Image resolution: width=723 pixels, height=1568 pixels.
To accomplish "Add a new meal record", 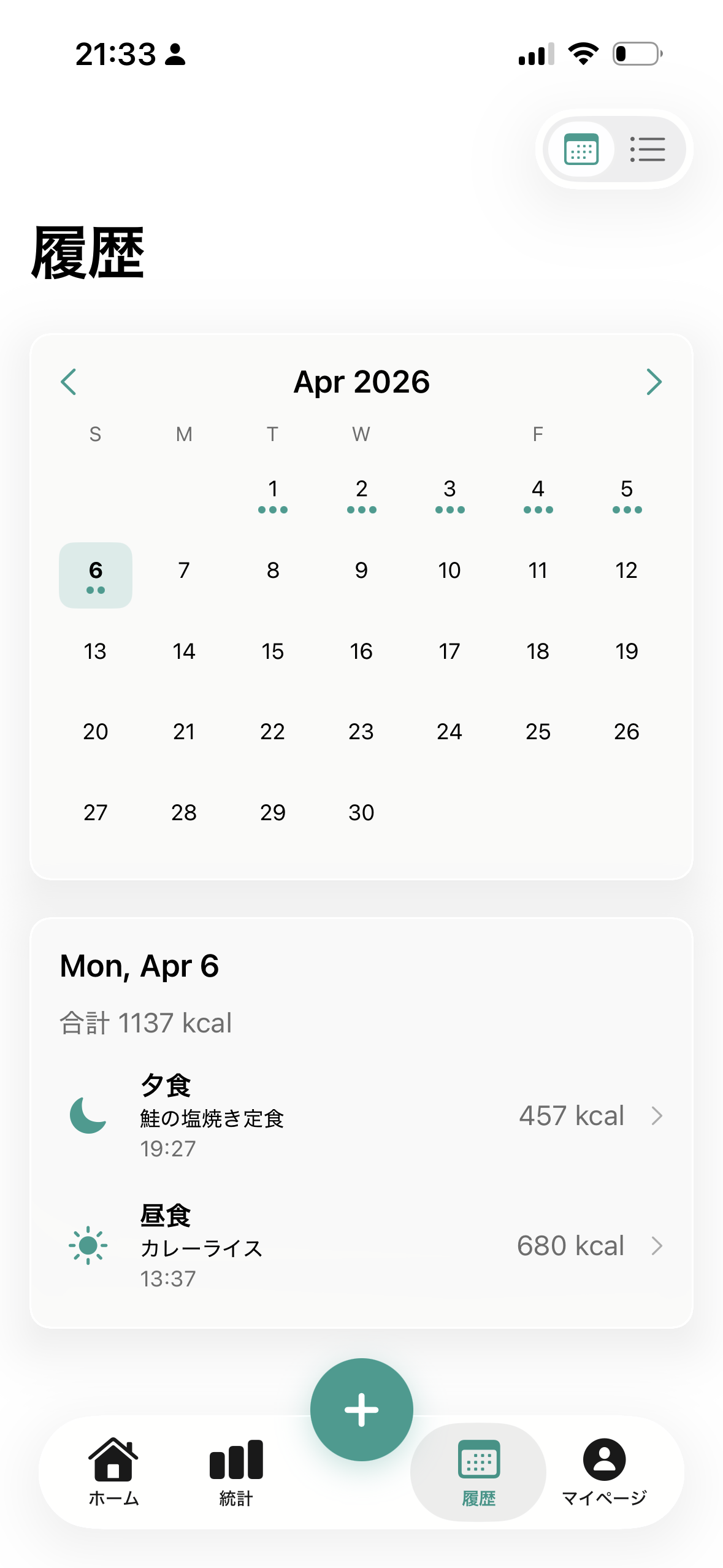I will point(362,1409).
